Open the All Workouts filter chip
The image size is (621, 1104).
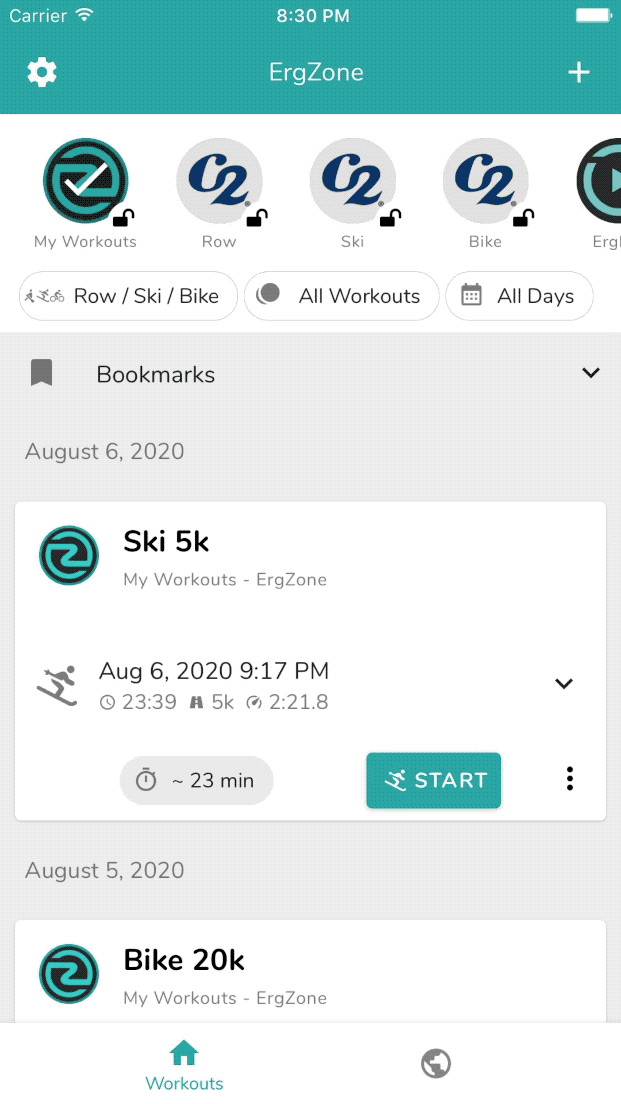pyautogui.click(x=341, y=296)
